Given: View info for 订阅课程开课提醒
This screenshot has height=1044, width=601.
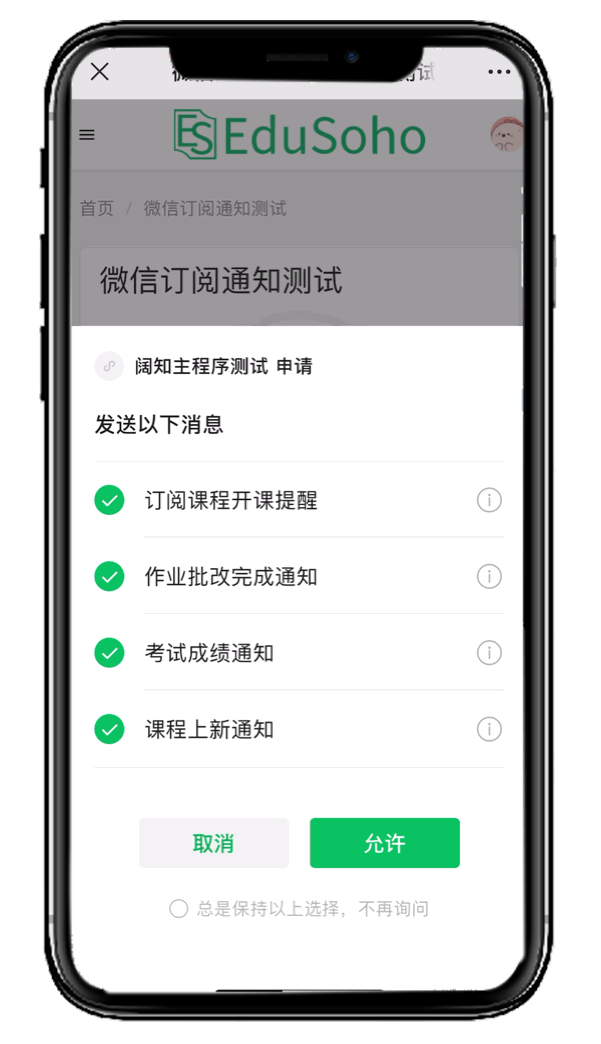Looking at the screenshot, I should [x=489, y=500].
